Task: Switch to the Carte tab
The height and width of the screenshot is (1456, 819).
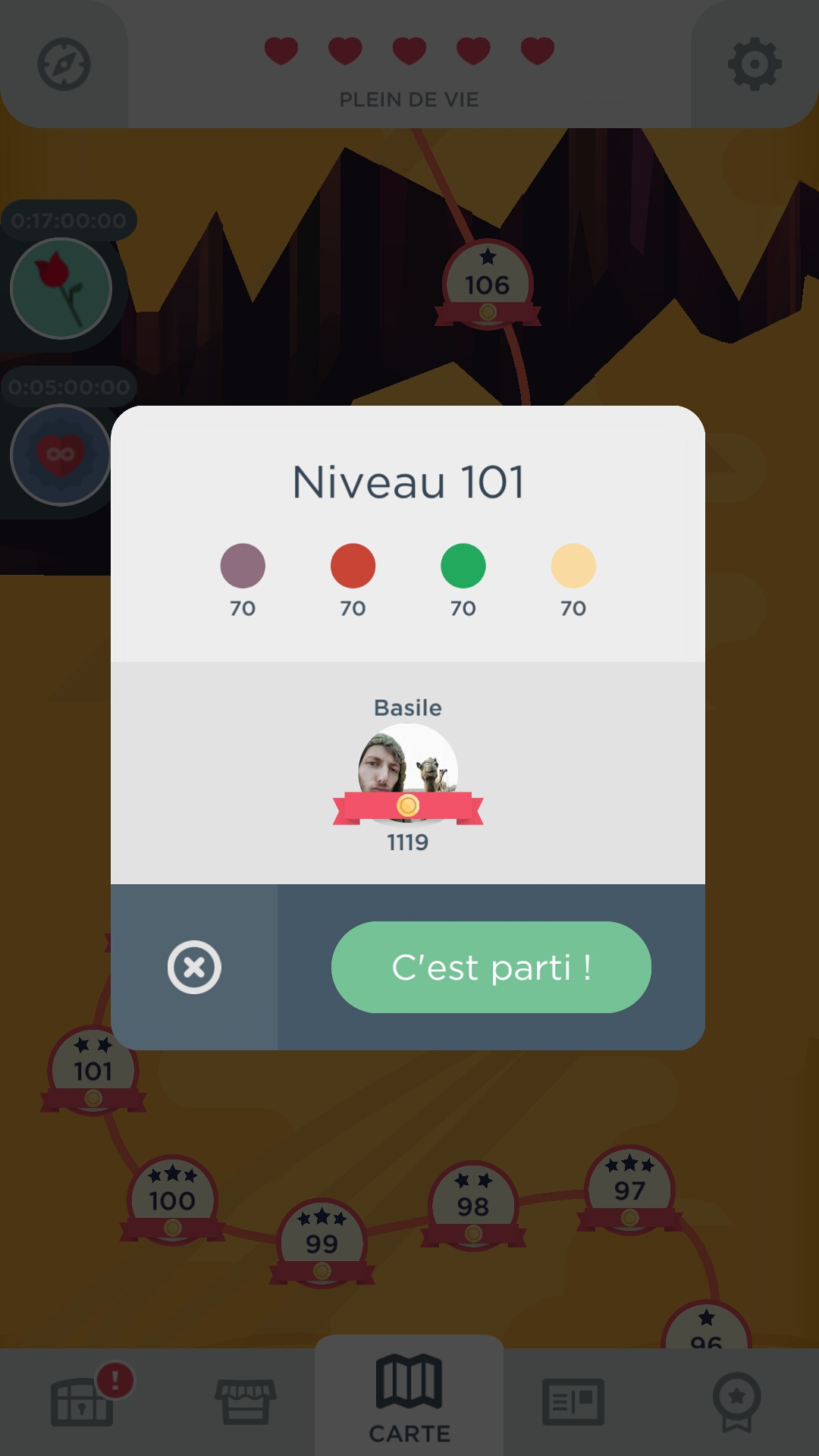Action: point(409,1399)
